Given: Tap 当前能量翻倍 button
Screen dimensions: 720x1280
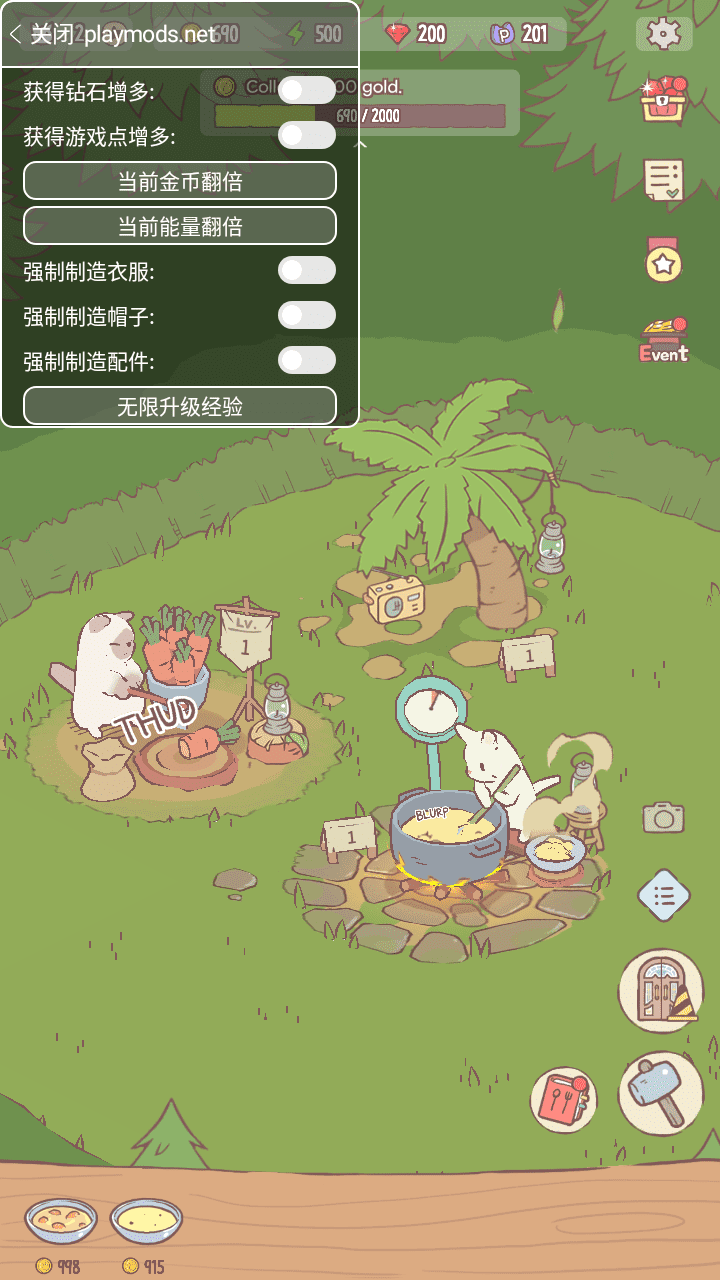Looking at the screenshot, I should point(180,226).
